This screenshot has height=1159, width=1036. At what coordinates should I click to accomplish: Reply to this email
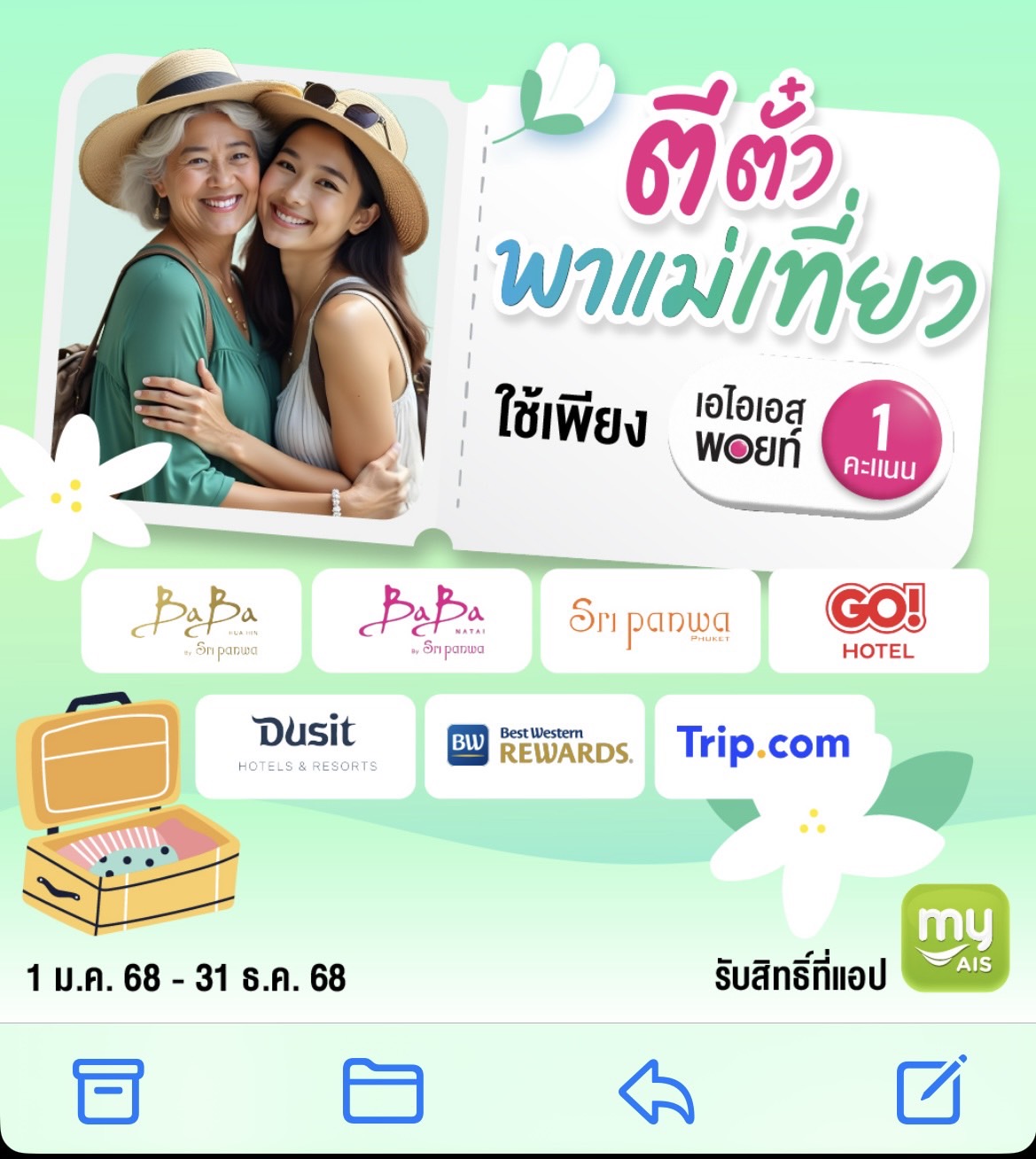tap(656, 1091)
